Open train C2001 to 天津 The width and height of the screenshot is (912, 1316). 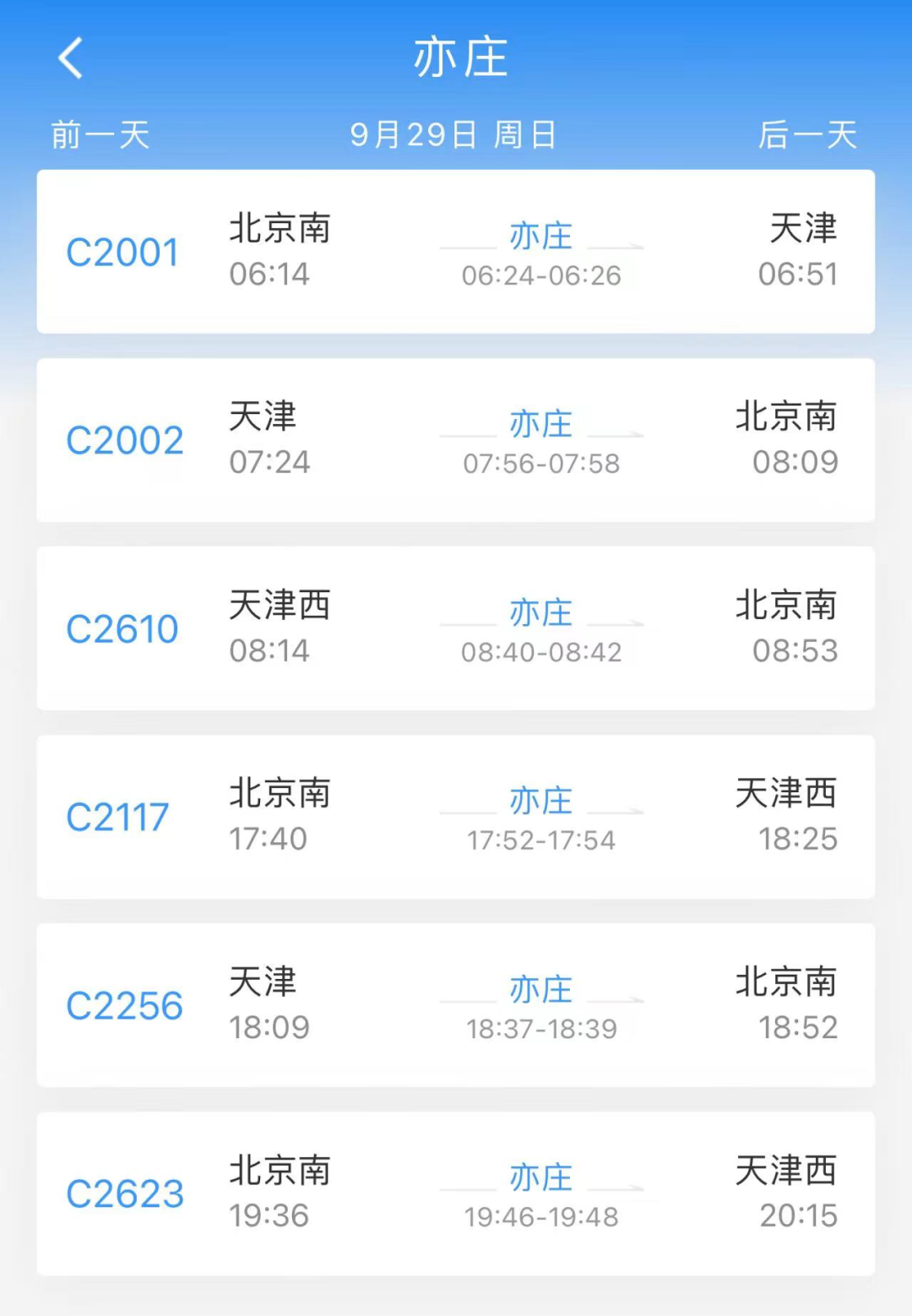click(455, 252)
